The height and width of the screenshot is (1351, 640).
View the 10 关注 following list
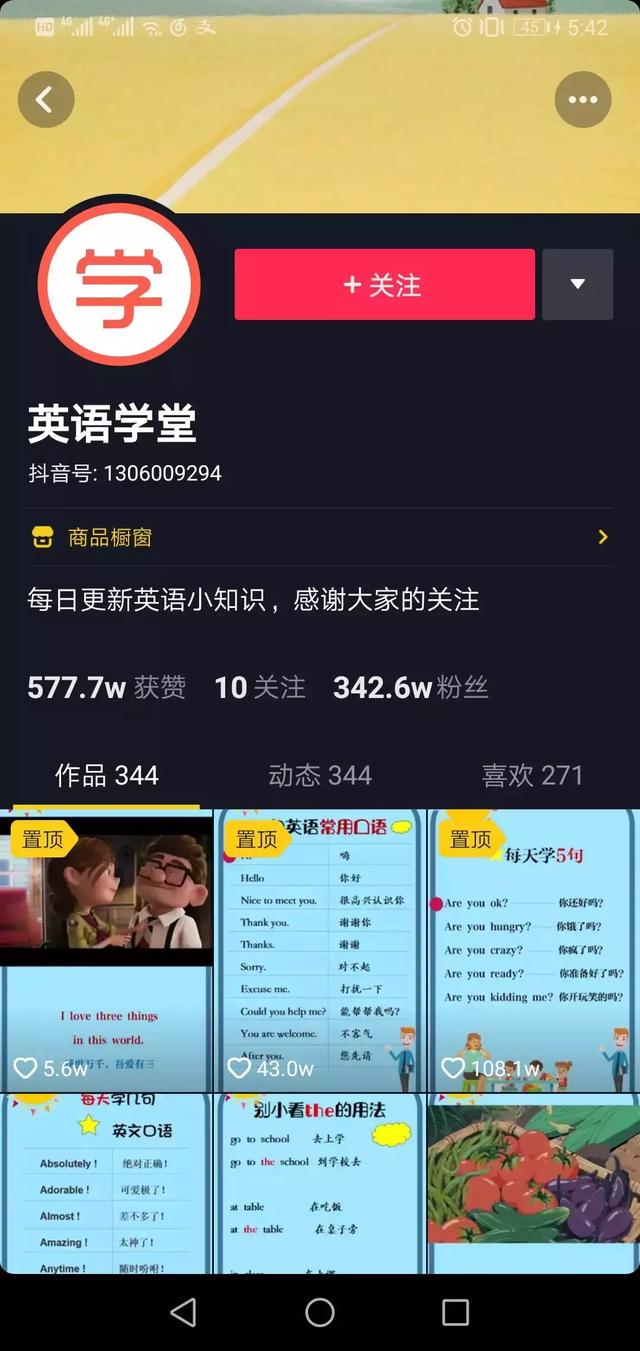coord(260,688)
